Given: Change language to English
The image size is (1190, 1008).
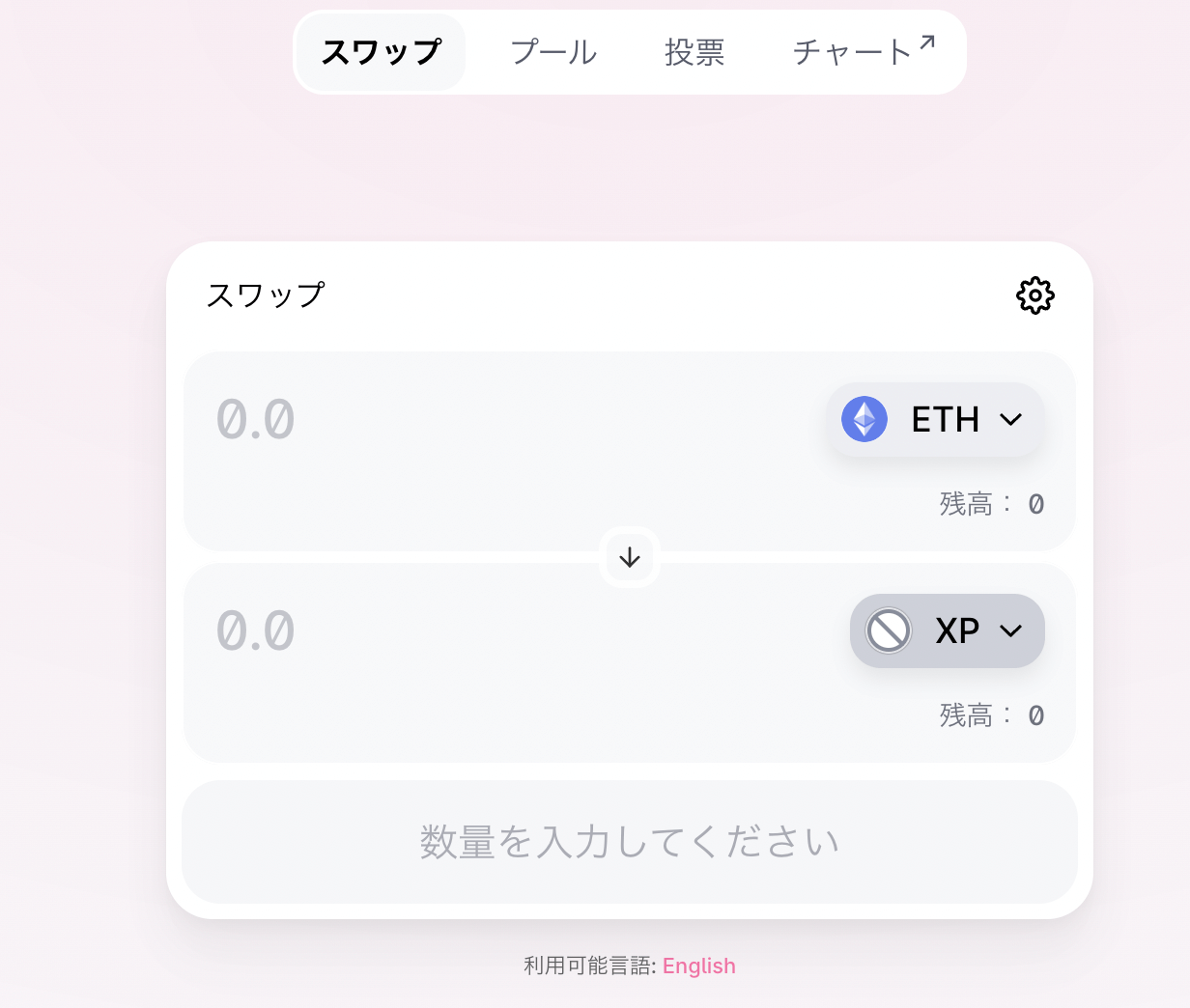Looking at the screenshot, I should click(698, 966).
